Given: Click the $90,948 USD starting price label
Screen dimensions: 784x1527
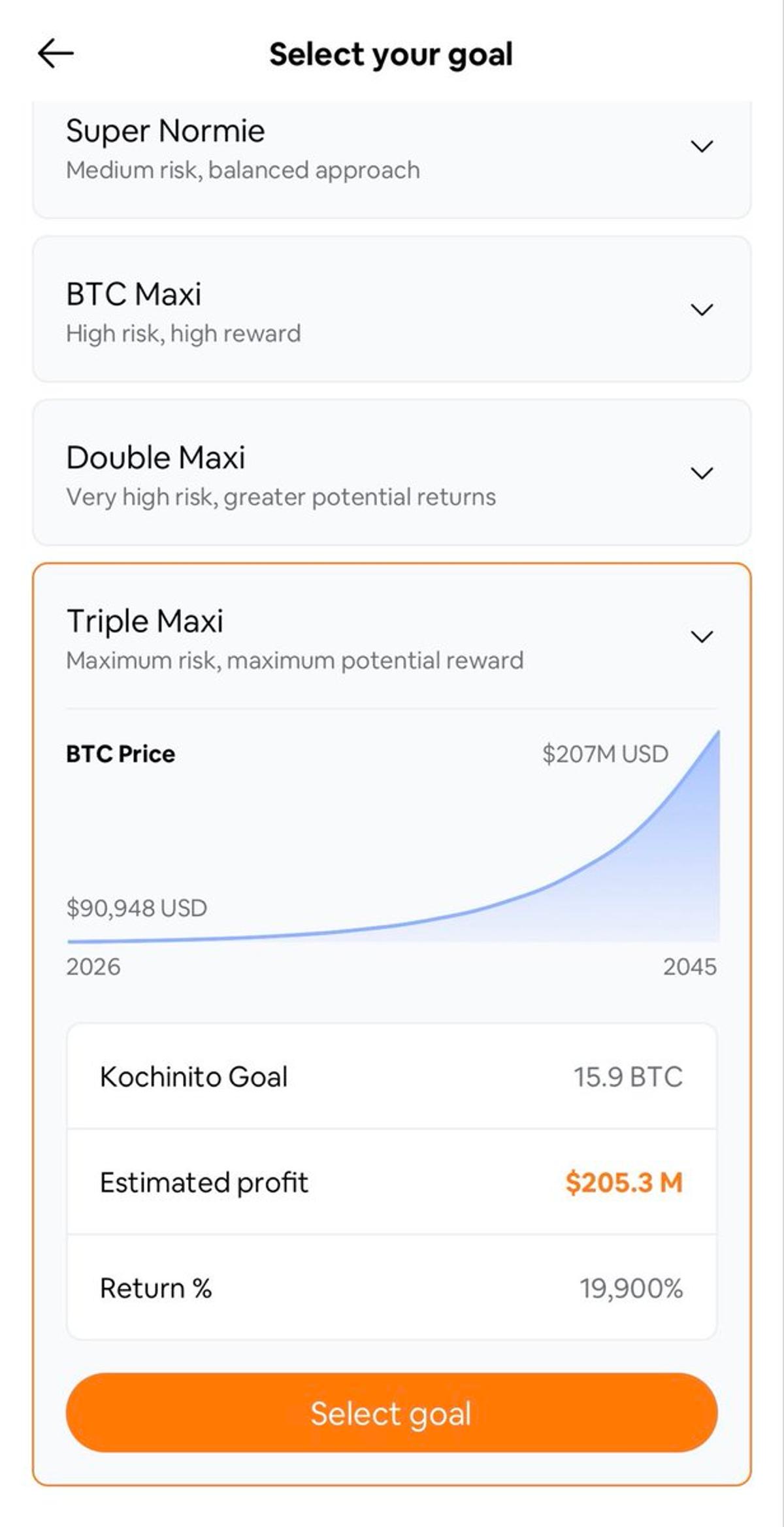Looking at the screenshot, I should [x=135, y=908].
